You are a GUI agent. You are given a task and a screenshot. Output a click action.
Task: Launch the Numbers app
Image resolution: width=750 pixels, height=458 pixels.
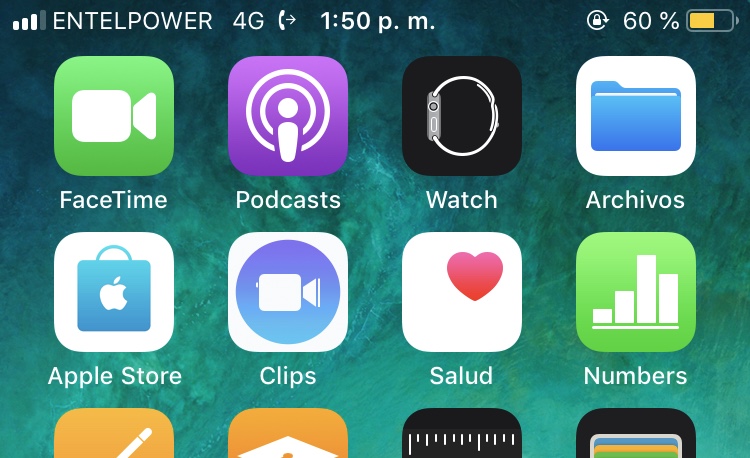[x=636, y=292]
